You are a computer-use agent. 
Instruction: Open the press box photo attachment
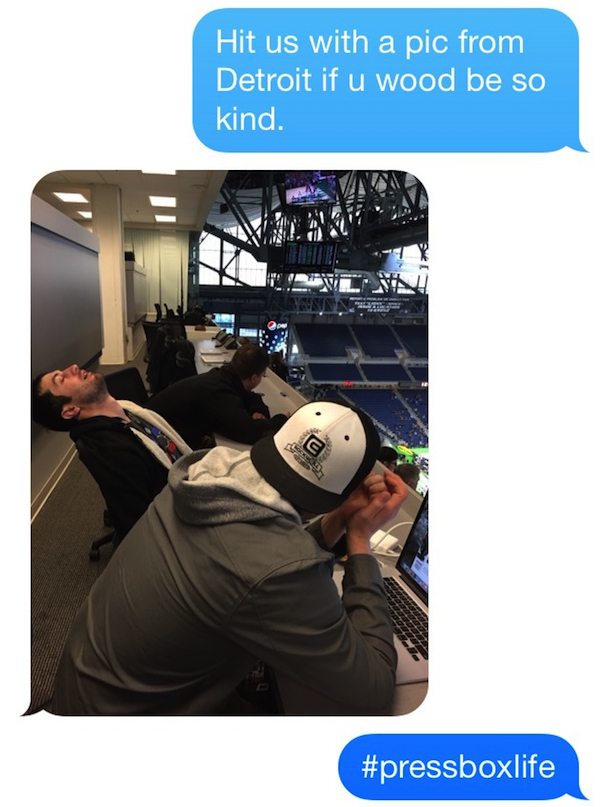tap(229, 442)
